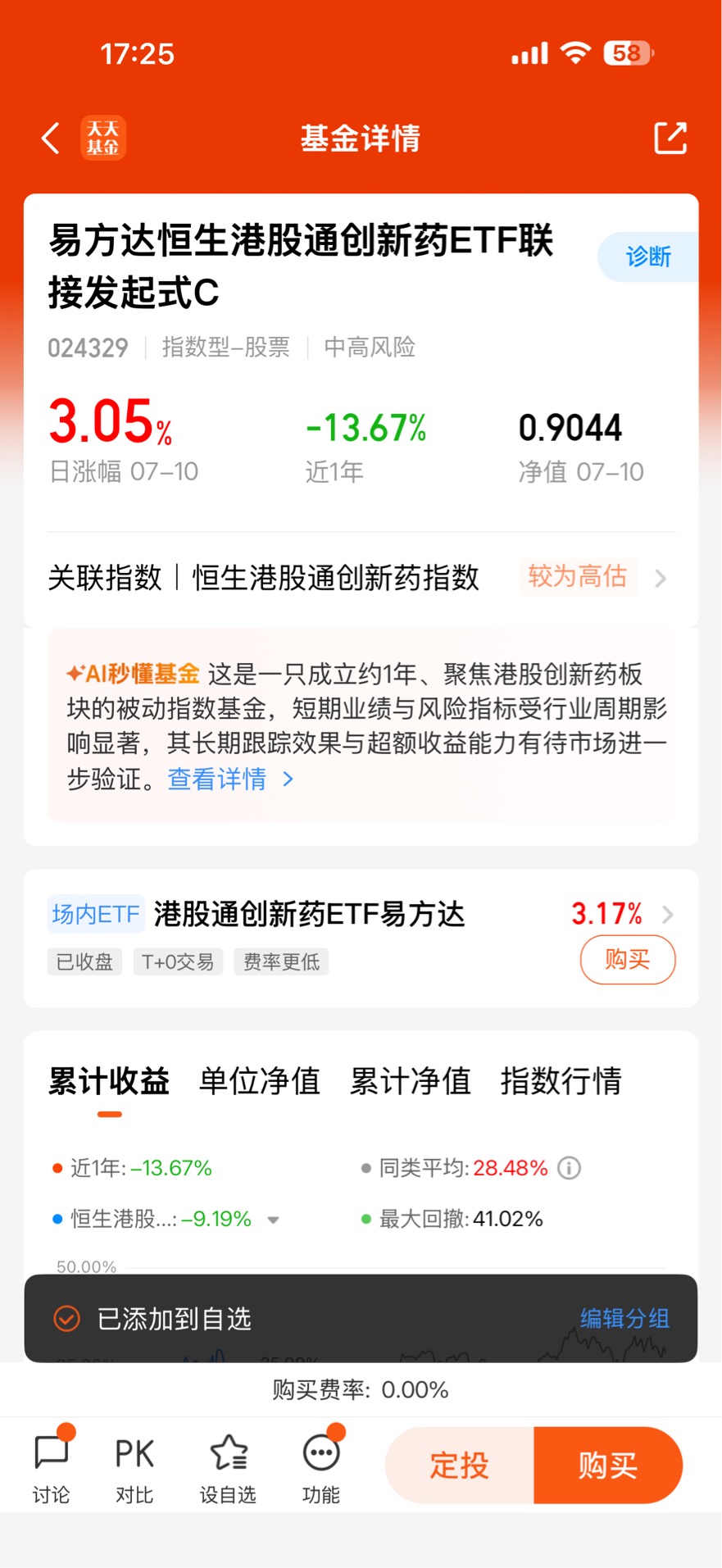The height and width of the screenshot is (1568, 722).
Task: Switch to the 累计净值 tab
Action: point(411,1081)
